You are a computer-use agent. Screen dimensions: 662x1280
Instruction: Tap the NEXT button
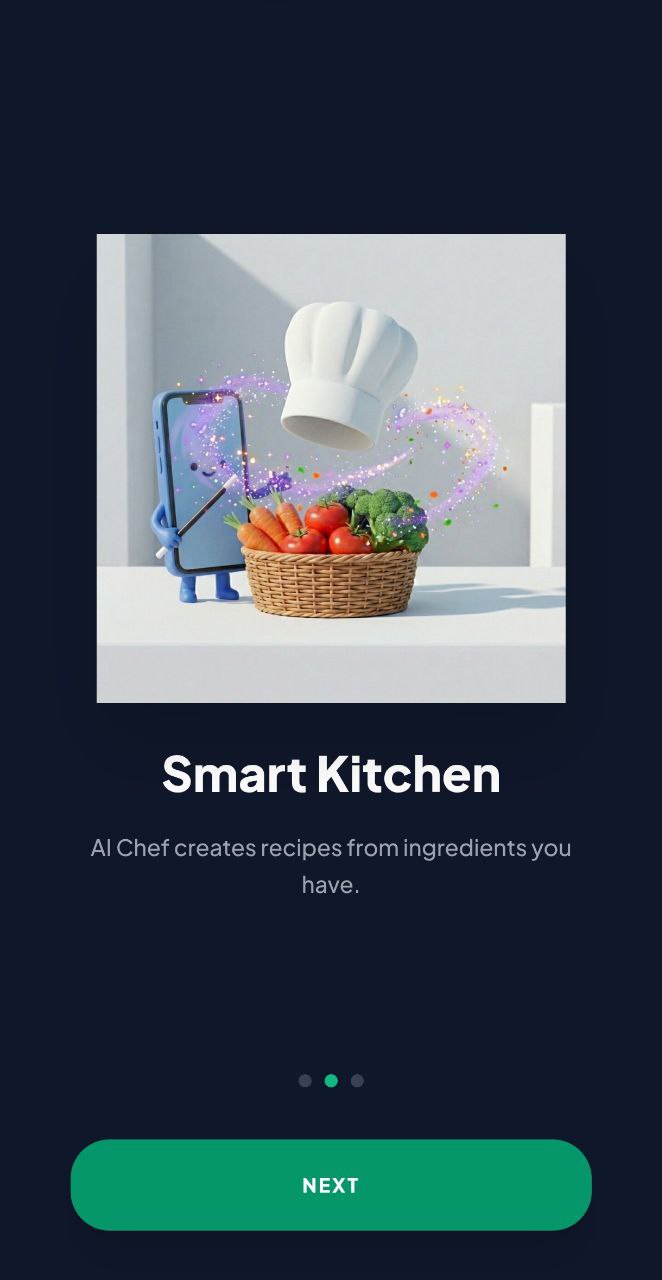(x=331, y=1185)
